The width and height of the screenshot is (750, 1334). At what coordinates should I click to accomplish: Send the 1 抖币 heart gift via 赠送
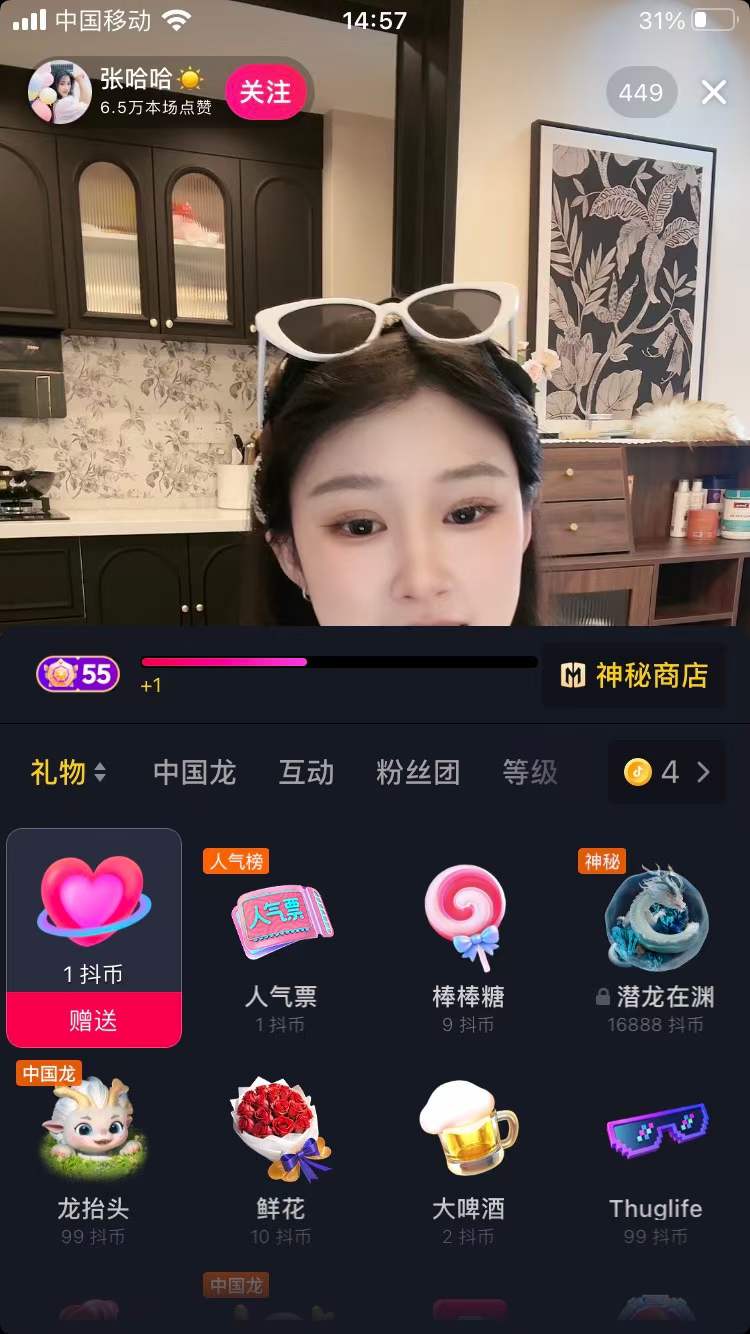pos(94,1020)
